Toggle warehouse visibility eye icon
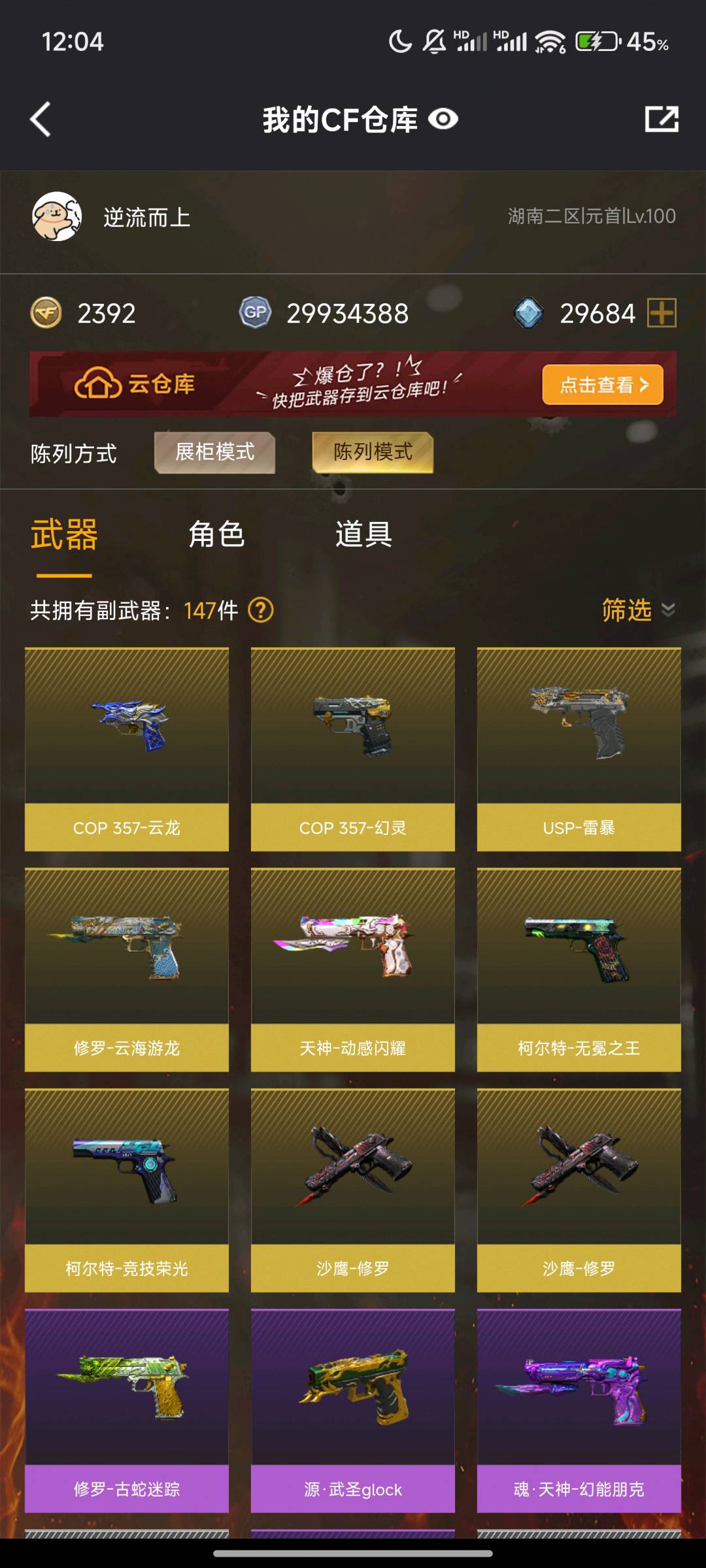Image resolution: width=706 pixels, height=1568 pixels. (x=443, y=120)
